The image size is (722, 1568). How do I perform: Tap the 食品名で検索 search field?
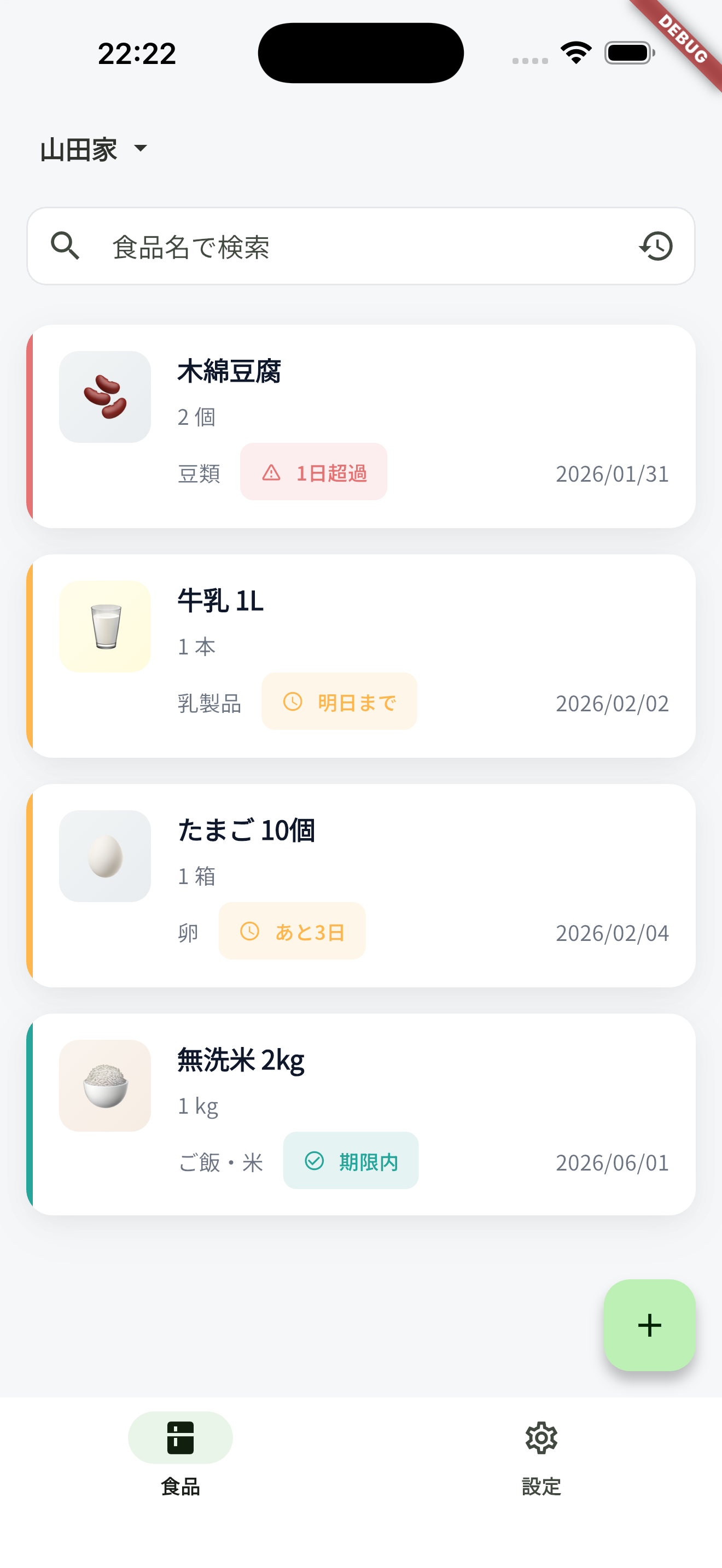click(x=304, y=245)
